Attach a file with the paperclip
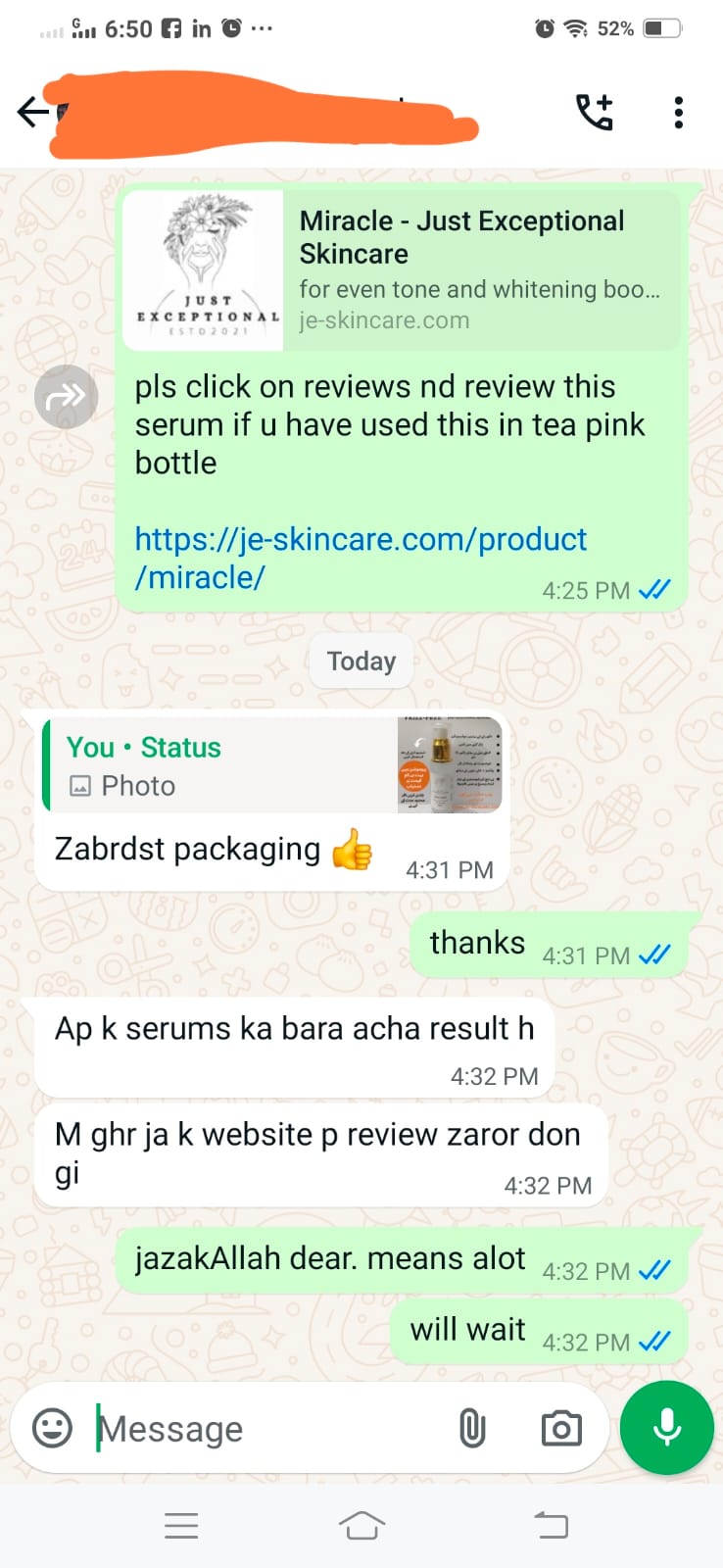 click(x=471, y=1428)
